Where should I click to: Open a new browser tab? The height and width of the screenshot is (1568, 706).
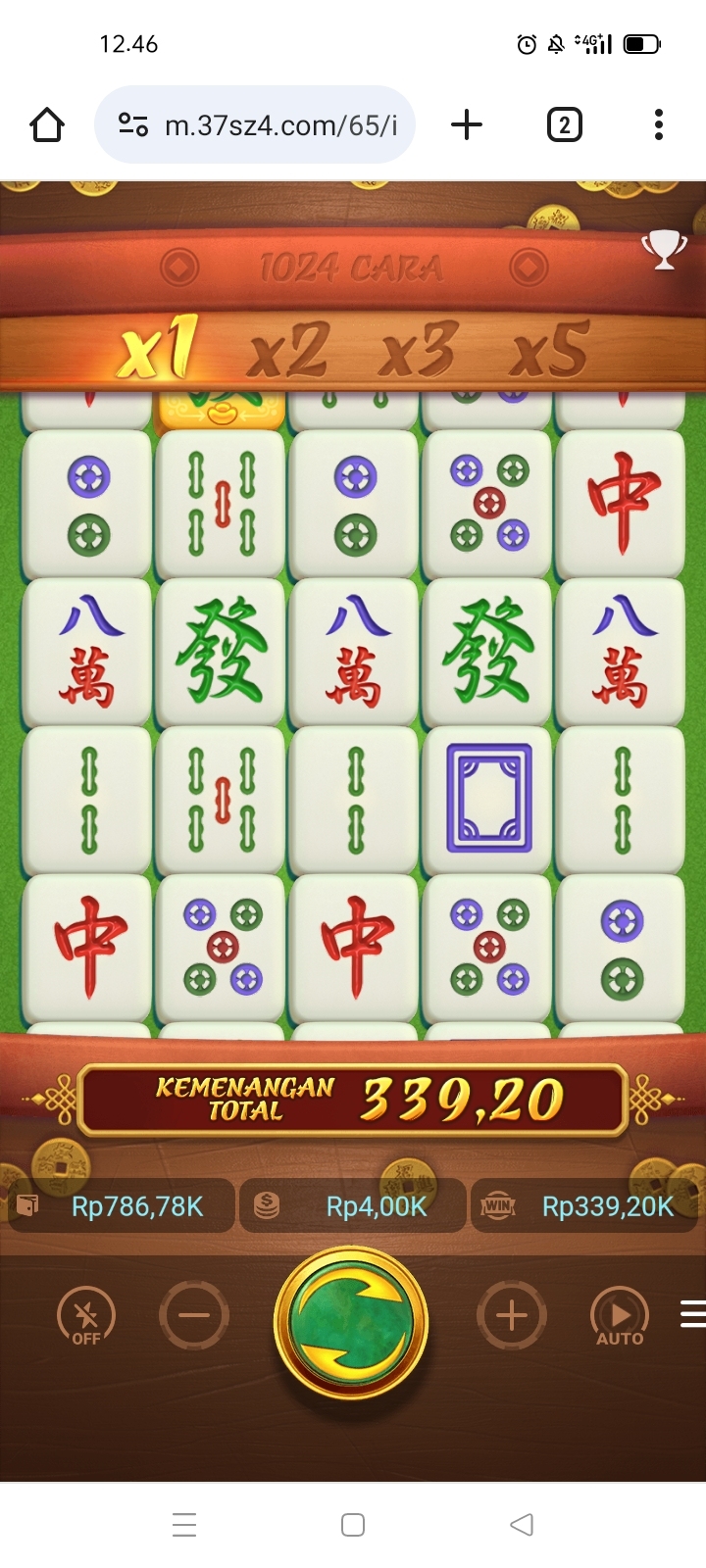click(467, 125)
